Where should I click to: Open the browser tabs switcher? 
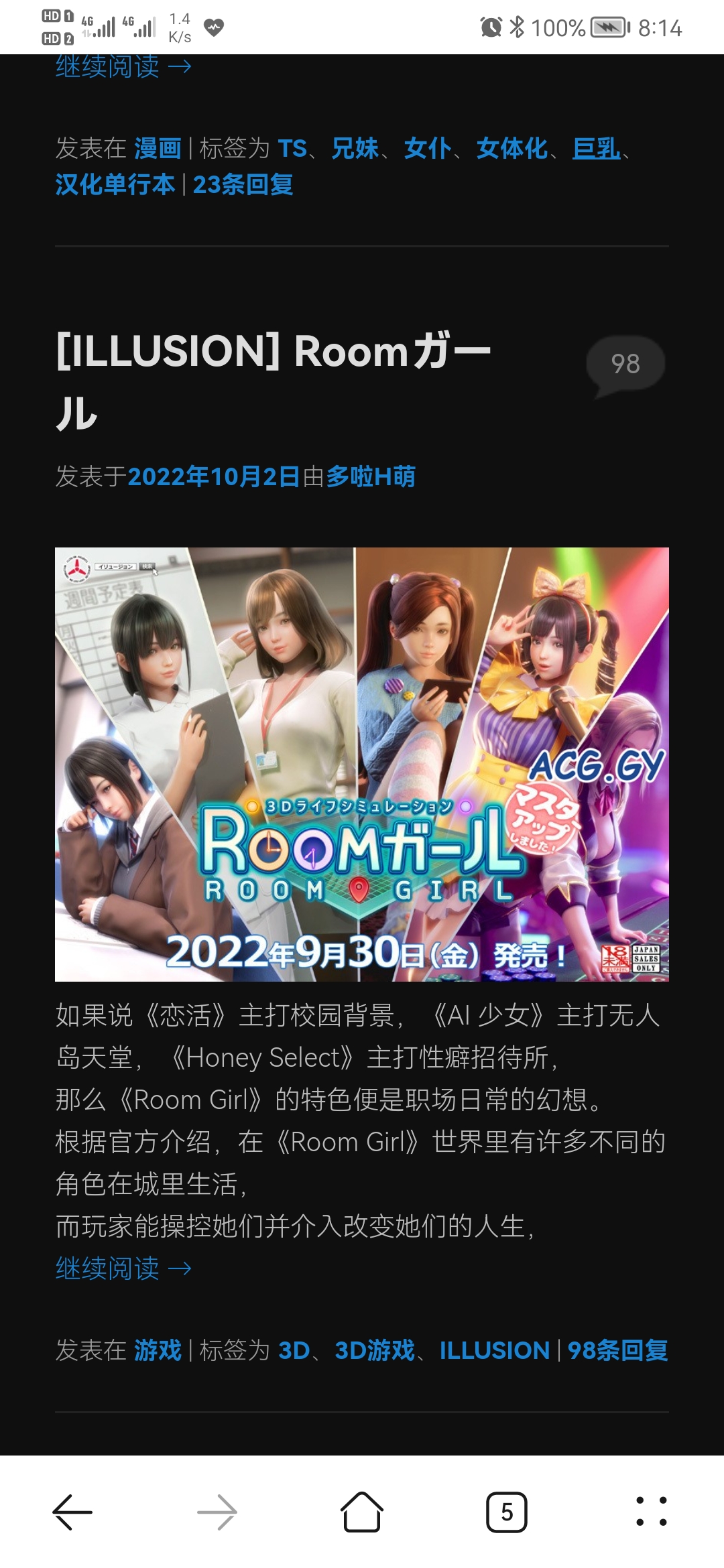point(506,1512)
